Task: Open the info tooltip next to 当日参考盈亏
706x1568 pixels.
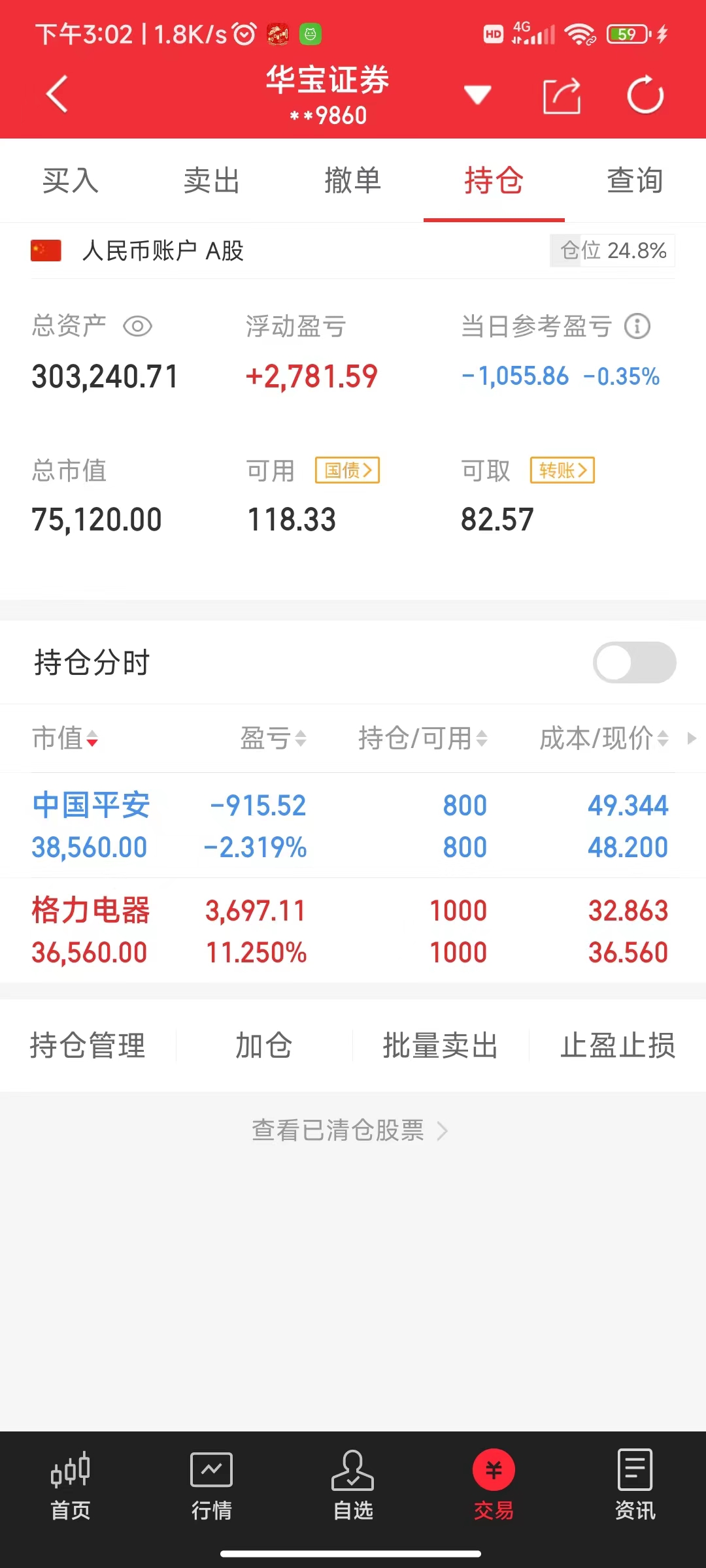Action: point(637,327)
